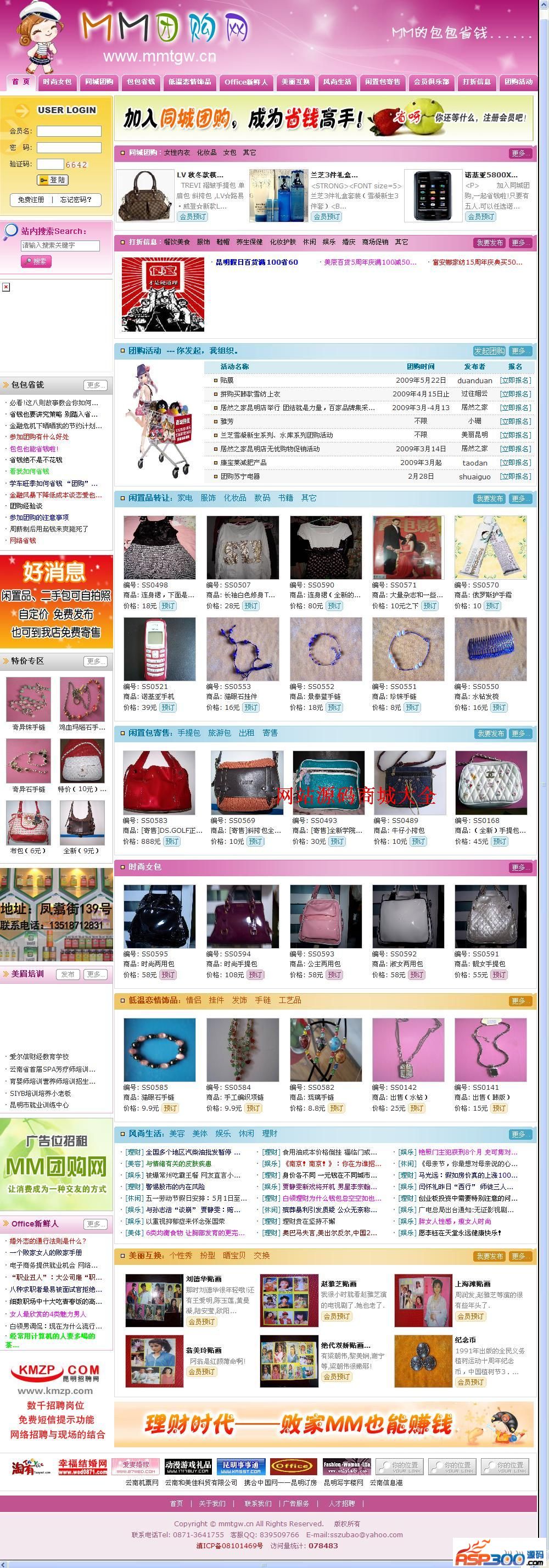The image size is (549, 1568).
Task: Open the 关于我们 footer link
Action: [212, 1503]
